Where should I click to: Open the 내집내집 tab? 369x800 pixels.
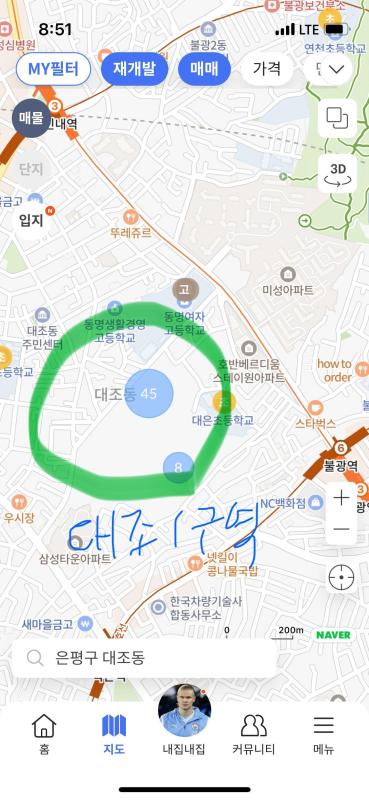(184, 720)
